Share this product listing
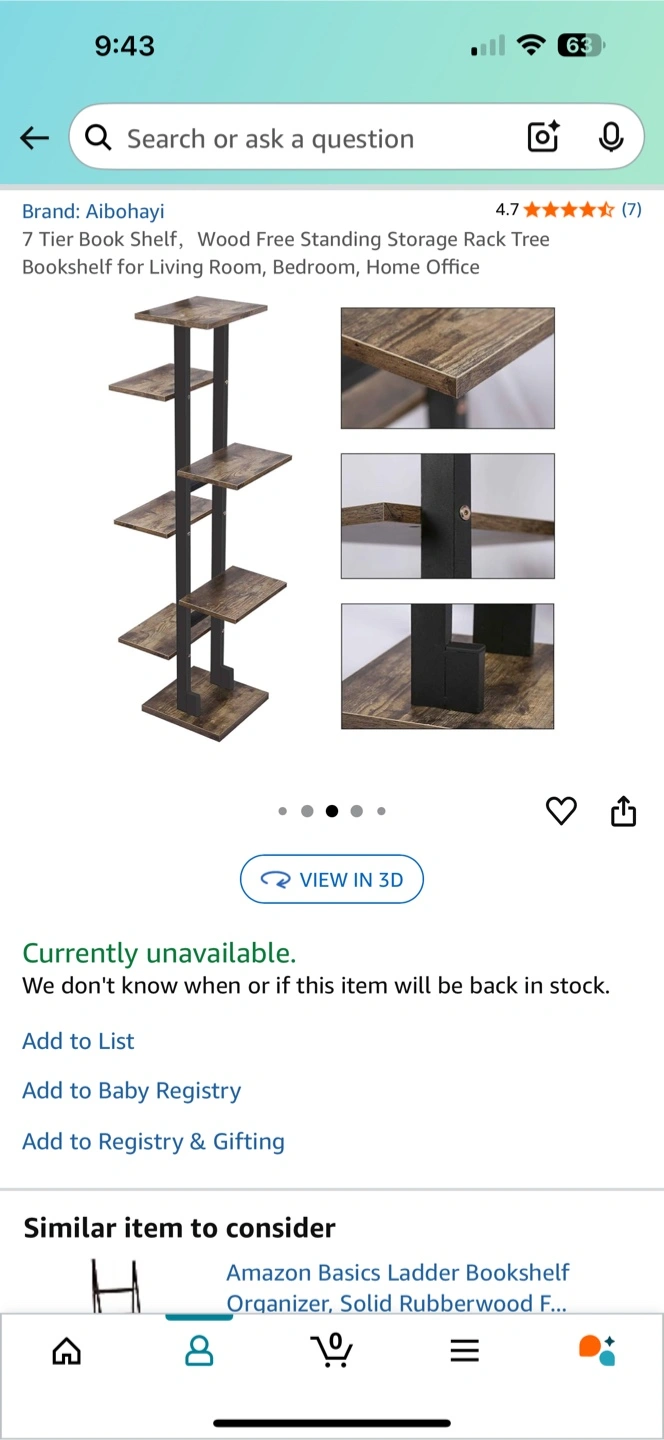Screen dimensions: 664x1440 (x=623, y=811)
